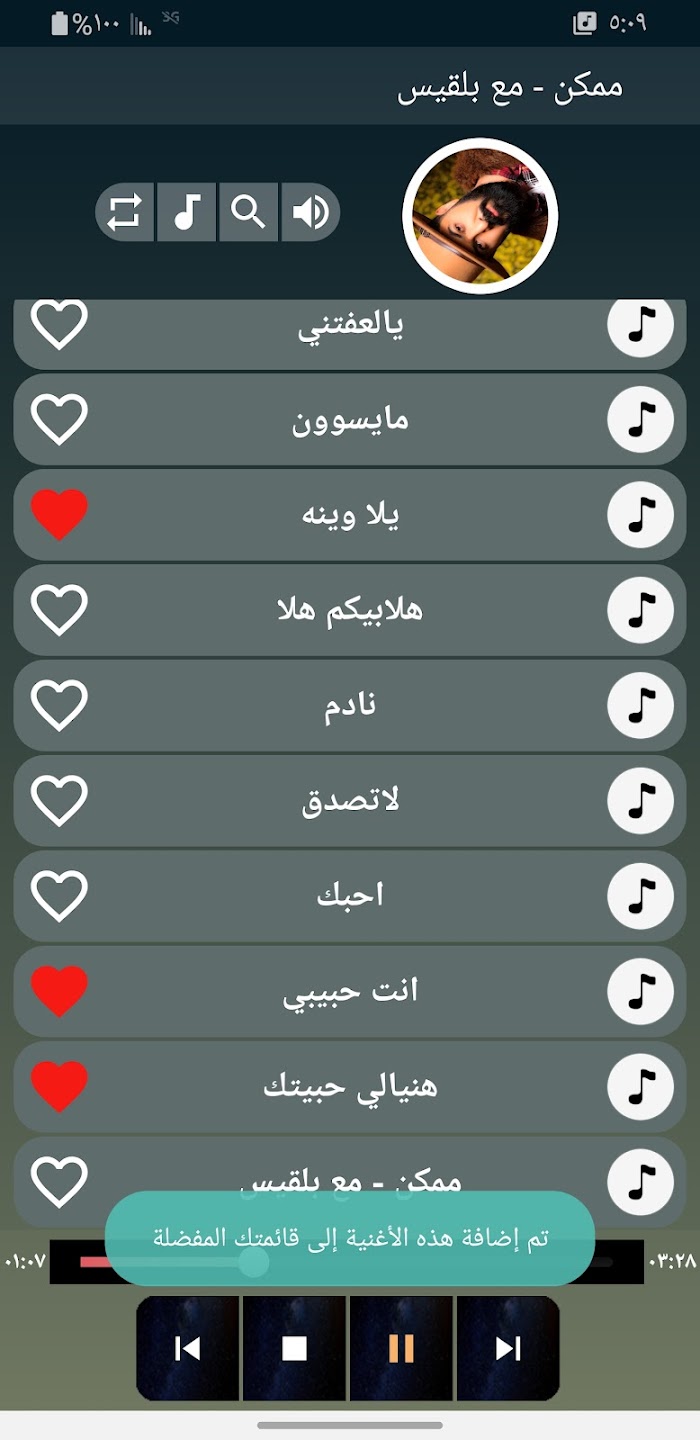Play the song هلابيكم هلا
Viewport: 700px width, 1440px height.
[349, 610]
